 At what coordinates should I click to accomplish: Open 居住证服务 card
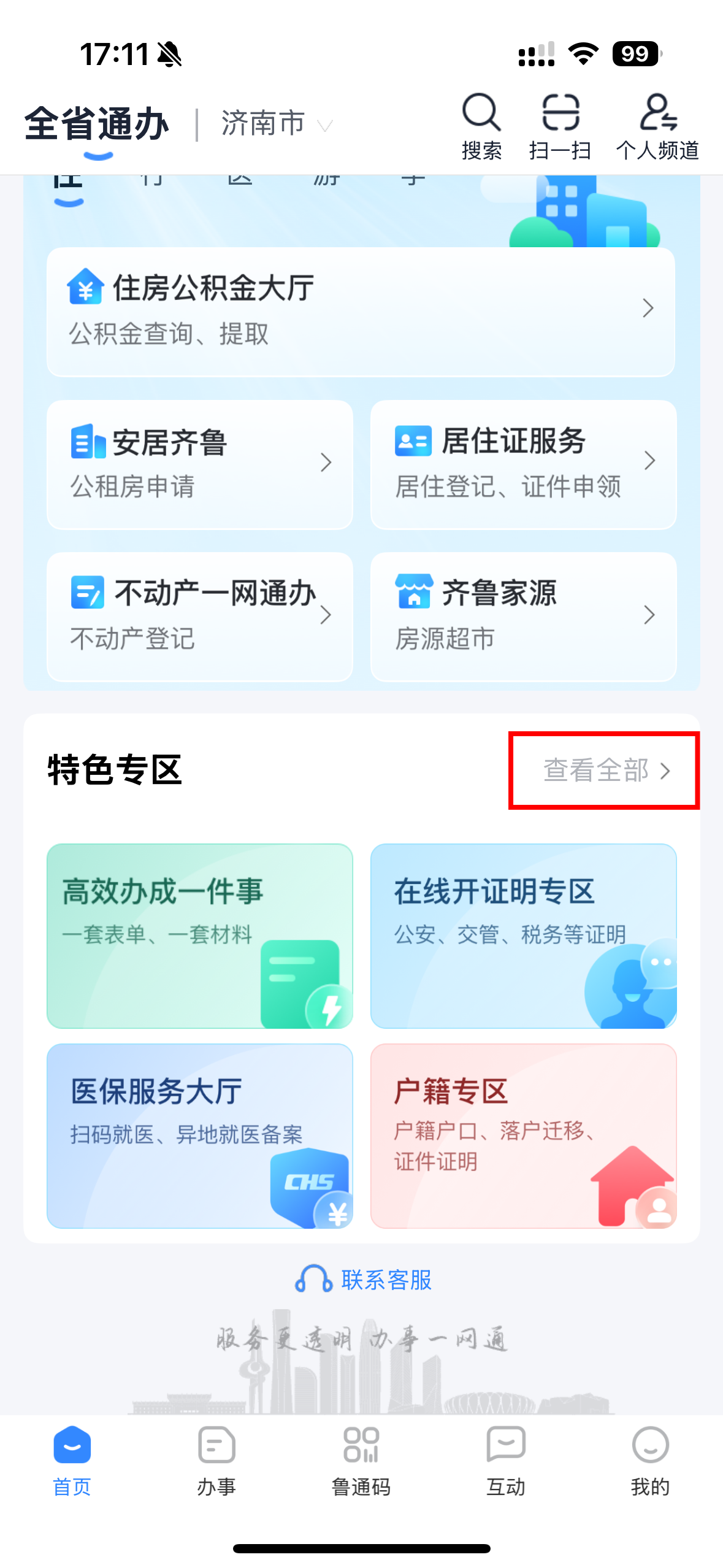[x=523, y=464]
